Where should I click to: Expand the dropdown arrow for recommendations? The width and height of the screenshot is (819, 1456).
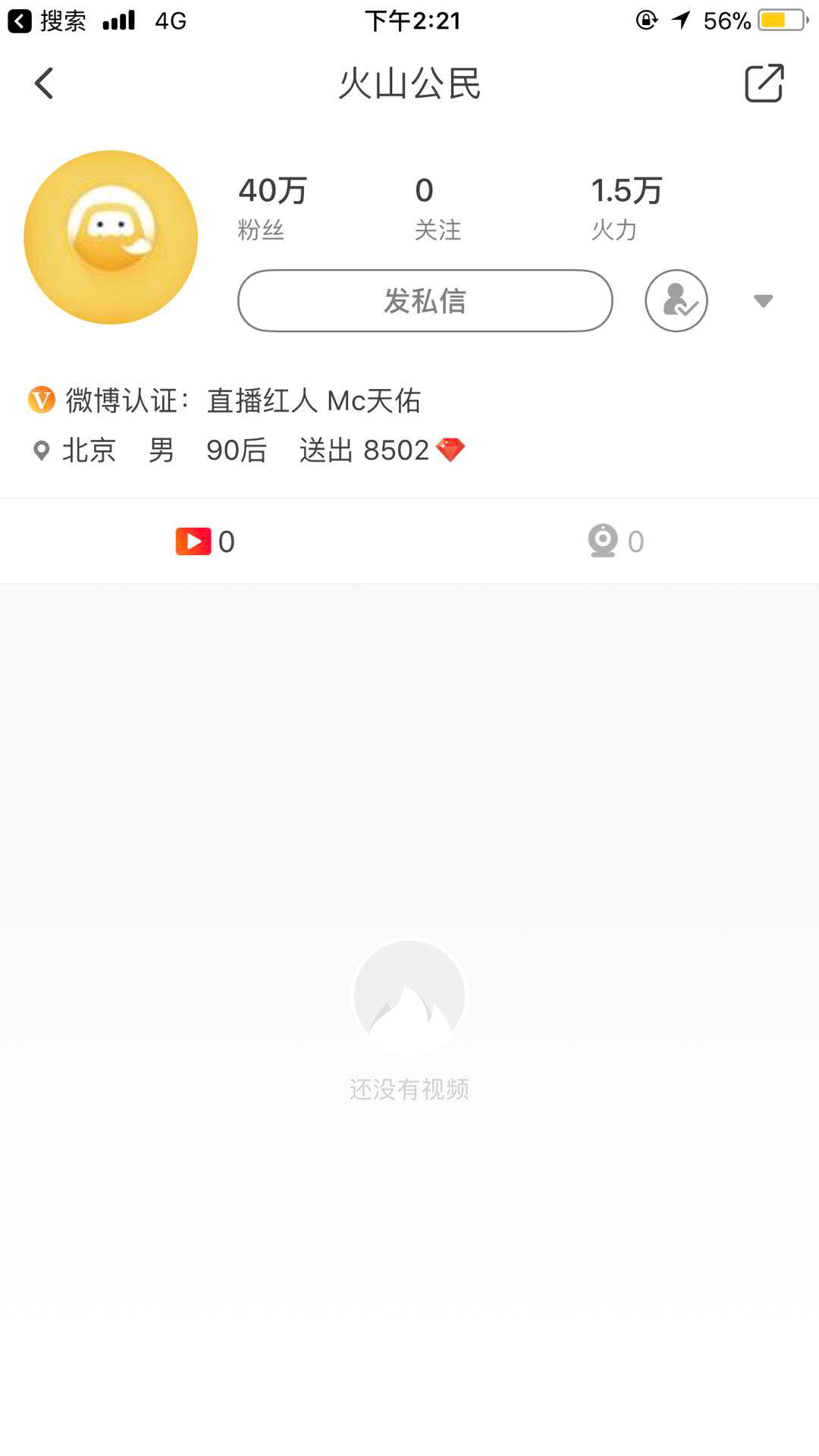(763, 301)
